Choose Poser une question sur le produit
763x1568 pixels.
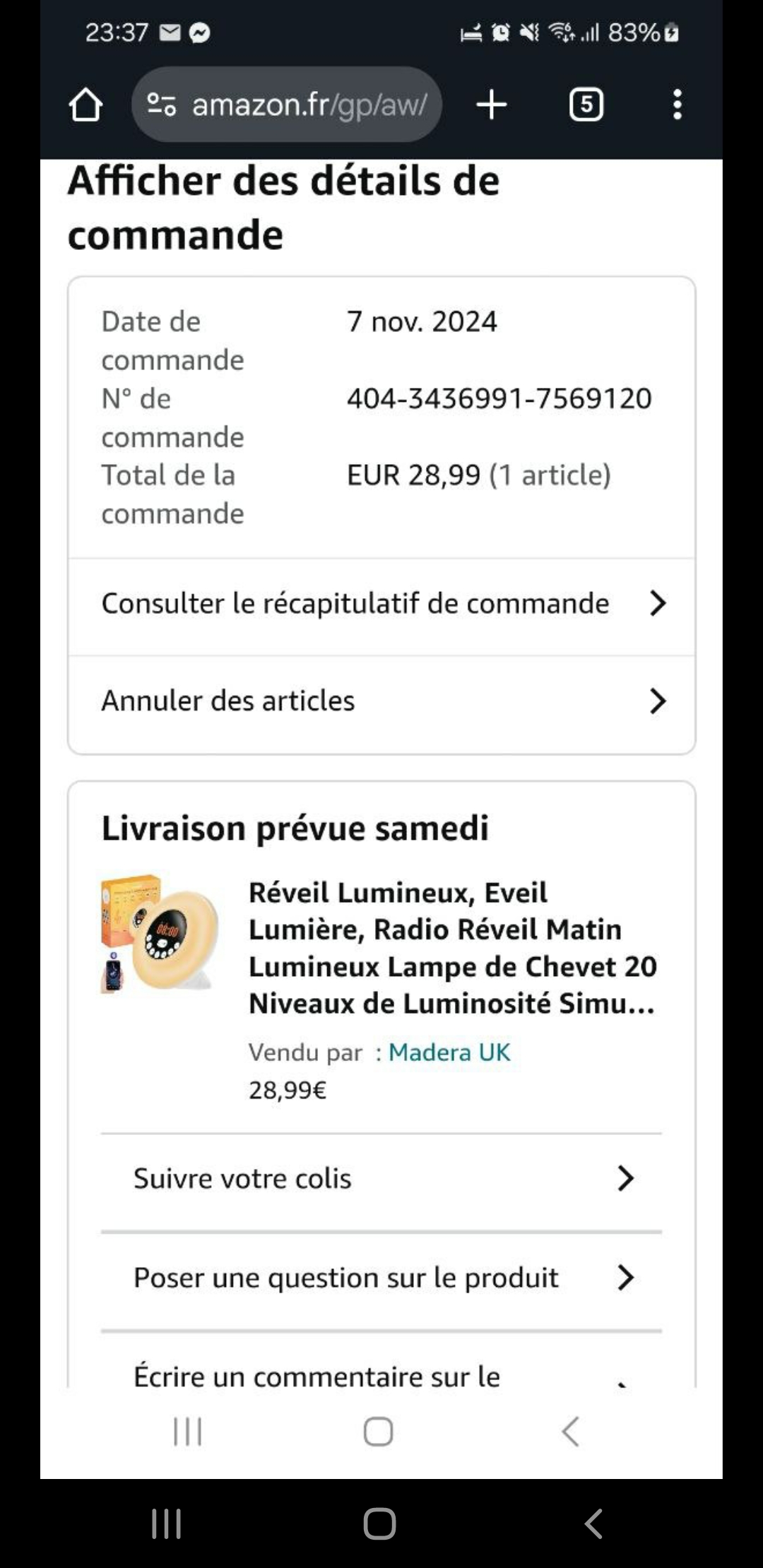pos(381,1277)
